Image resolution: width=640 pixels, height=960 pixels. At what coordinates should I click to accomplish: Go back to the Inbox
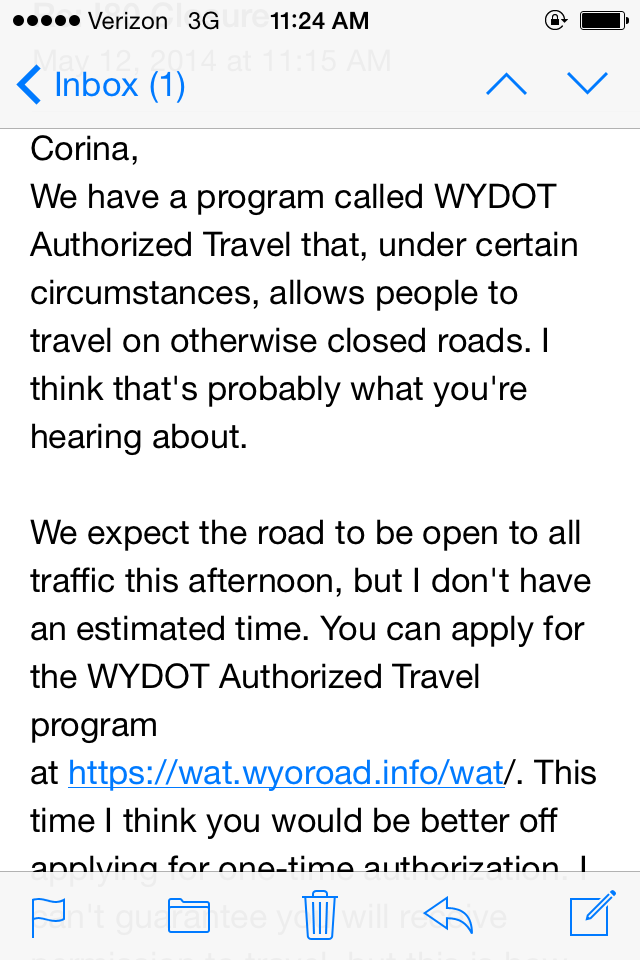click(101, 85)
